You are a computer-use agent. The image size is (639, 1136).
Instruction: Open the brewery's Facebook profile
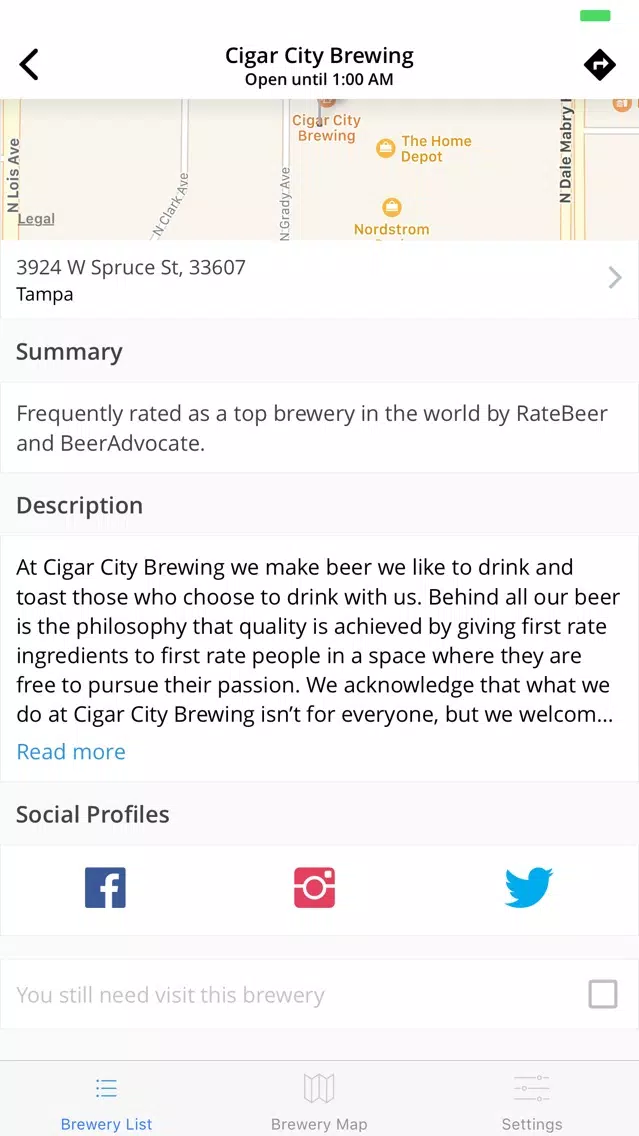105,888
